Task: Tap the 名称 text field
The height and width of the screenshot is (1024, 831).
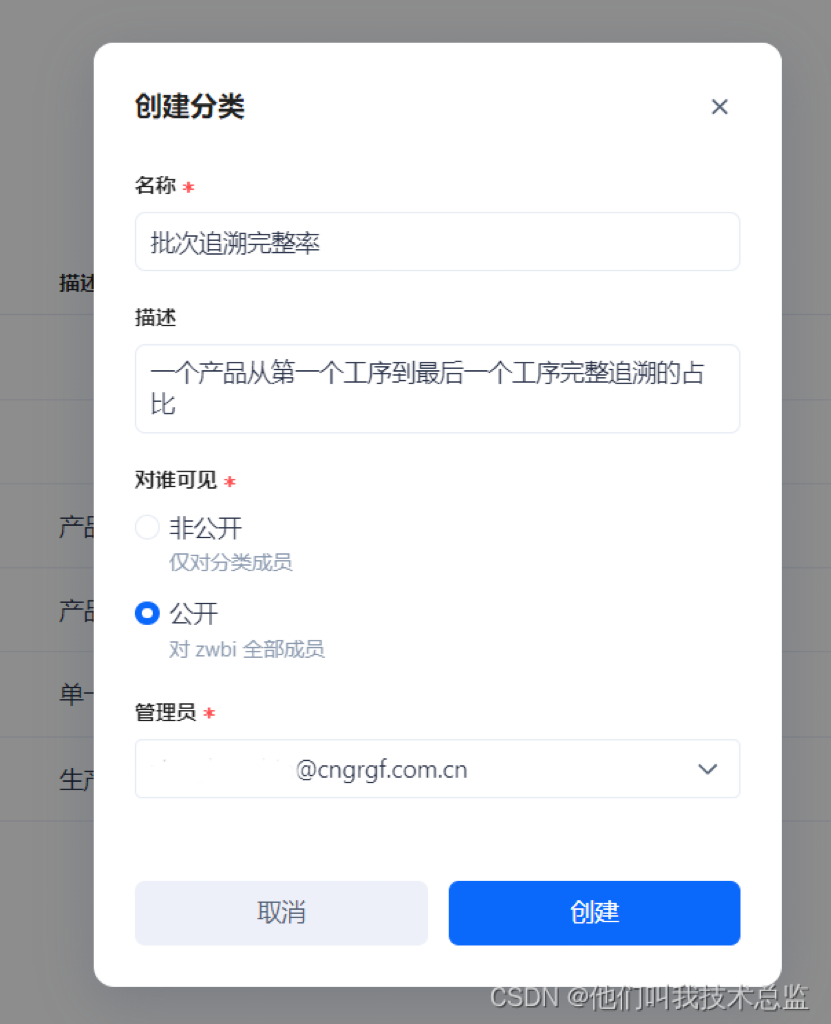Action: [x=437, y=242]
